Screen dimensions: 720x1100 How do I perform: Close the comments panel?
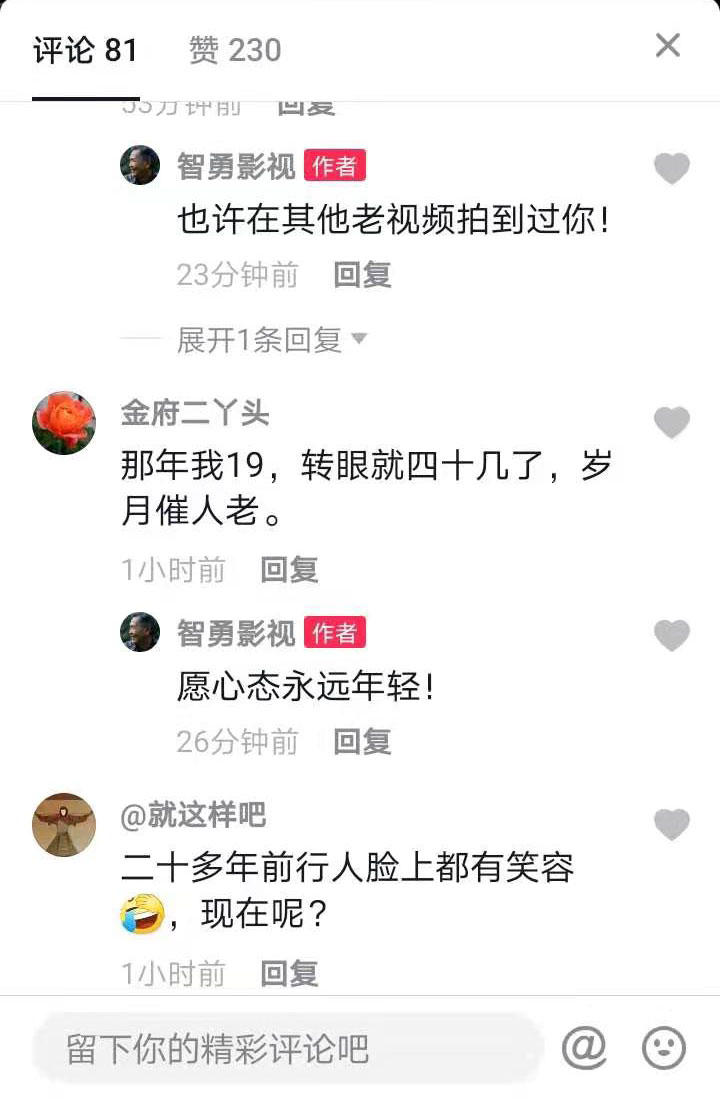tap(667, 46)
